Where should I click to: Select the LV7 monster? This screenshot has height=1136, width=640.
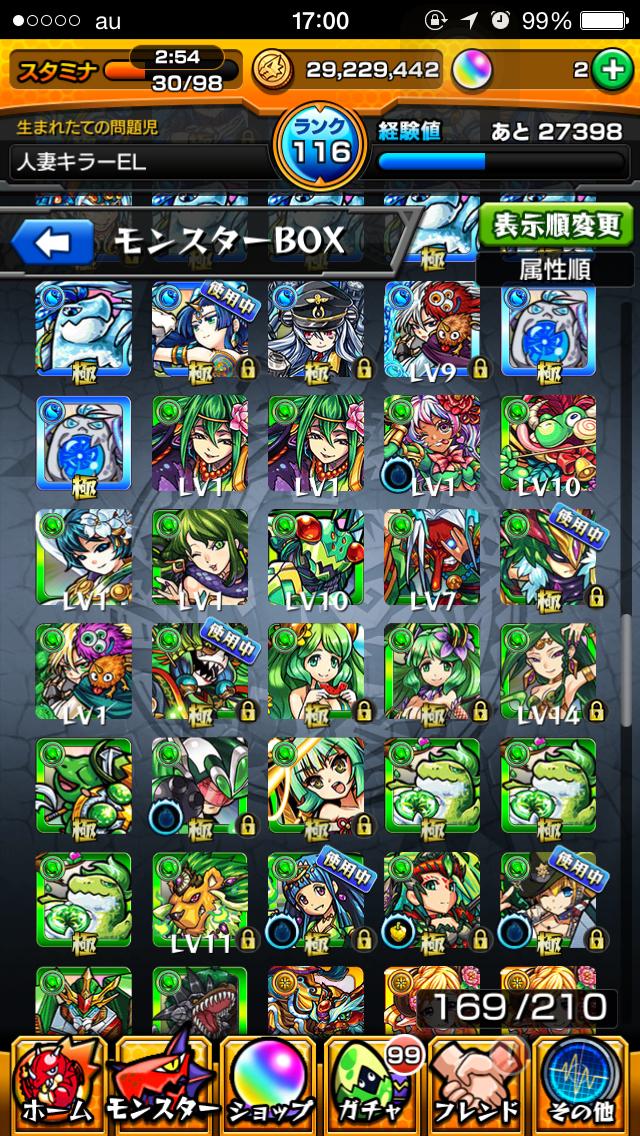[431, 560]
